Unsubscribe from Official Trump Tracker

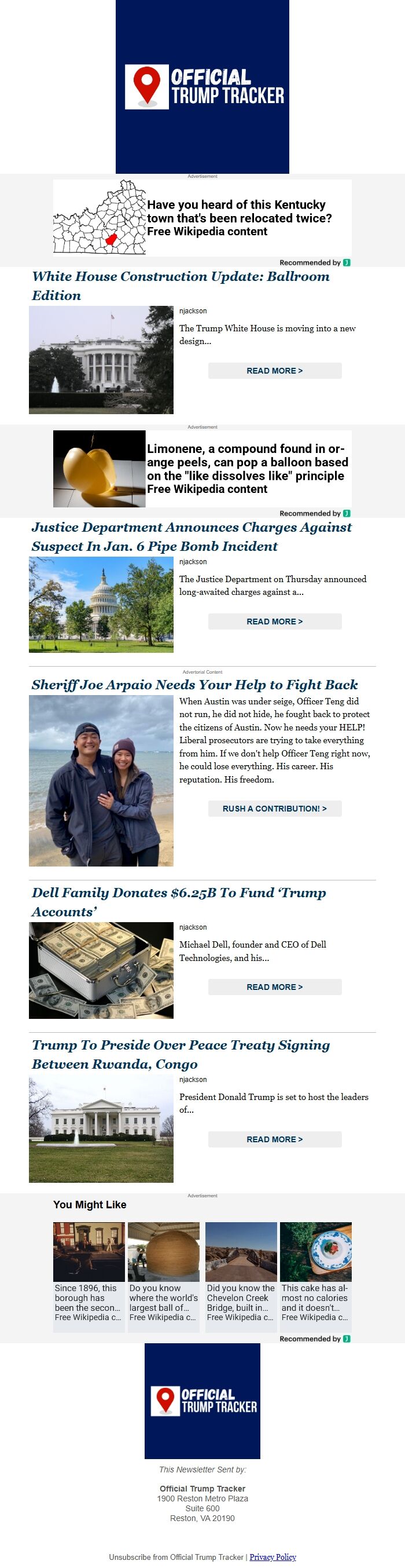[176, 1556]
